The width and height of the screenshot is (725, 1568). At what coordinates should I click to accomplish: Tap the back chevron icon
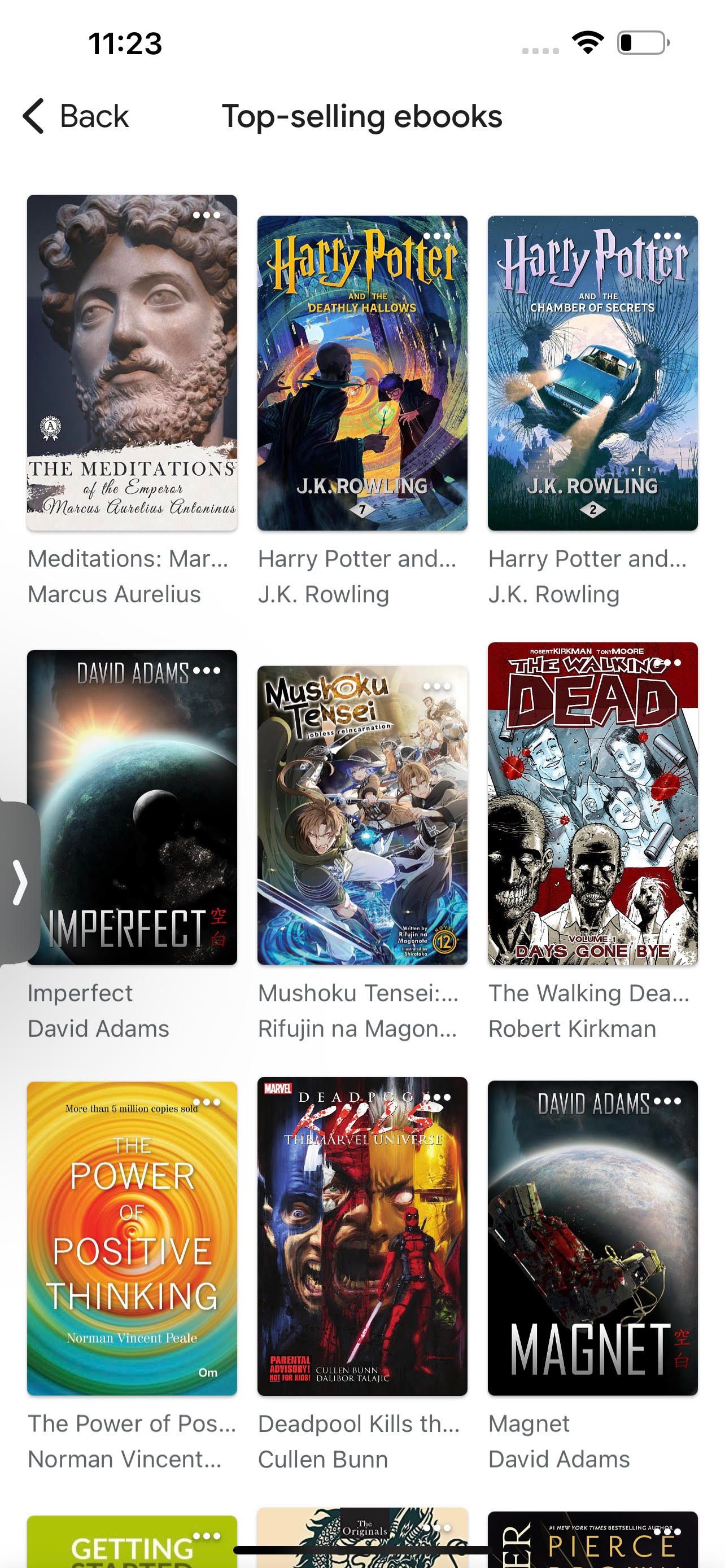click(34, 116)
